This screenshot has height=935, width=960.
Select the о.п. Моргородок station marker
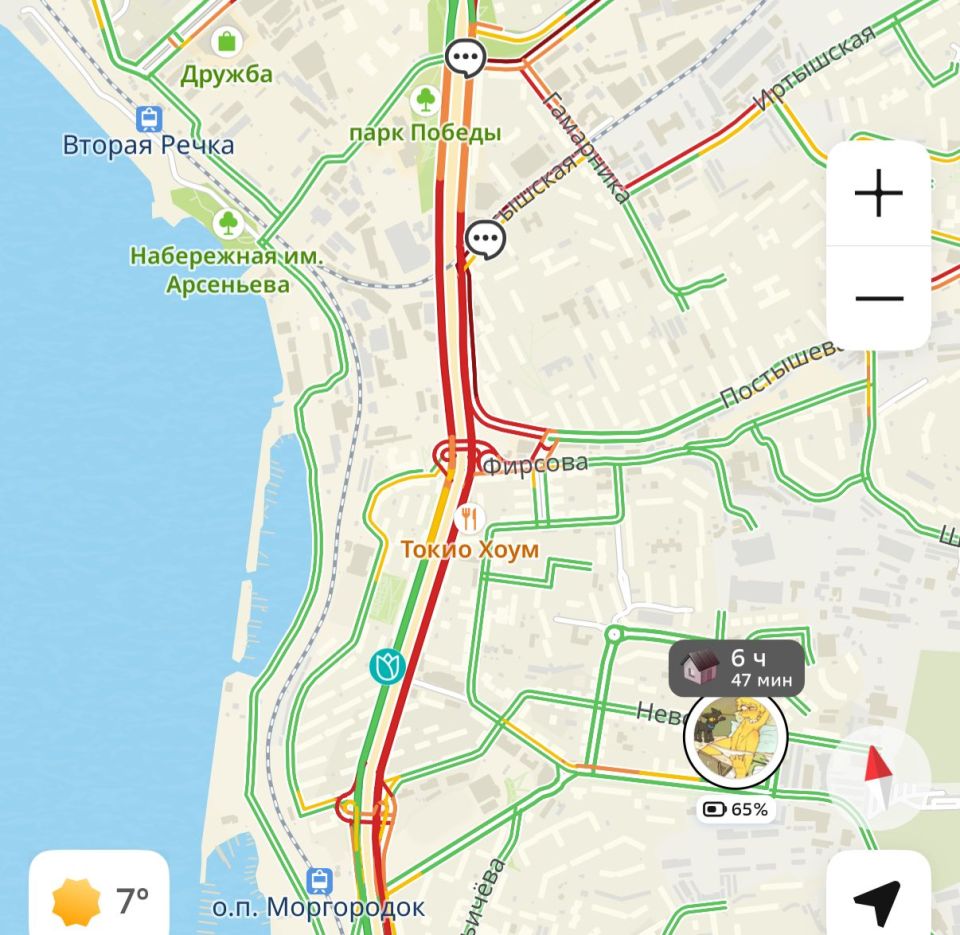(320, 880)
